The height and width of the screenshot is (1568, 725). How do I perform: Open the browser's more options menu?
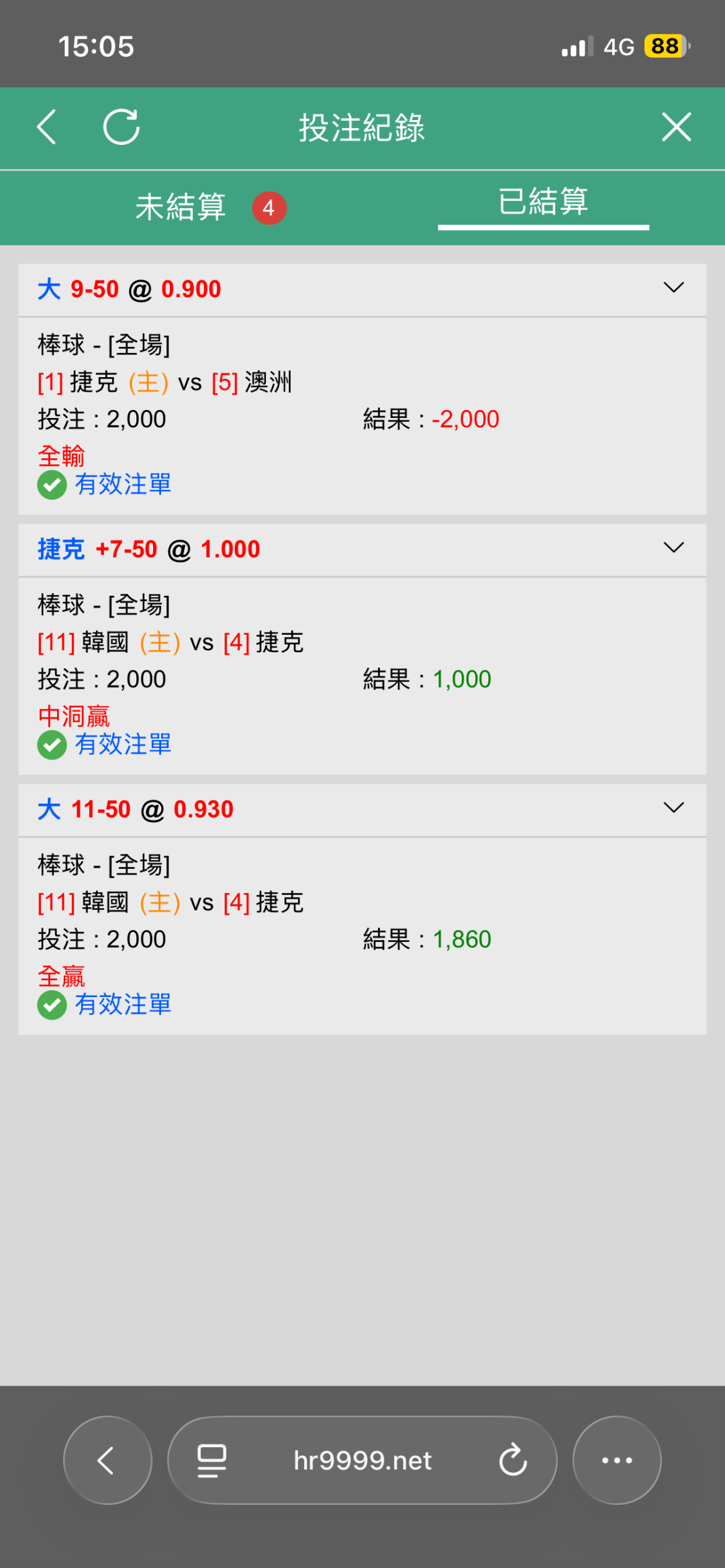click(x=617, y=1460)
